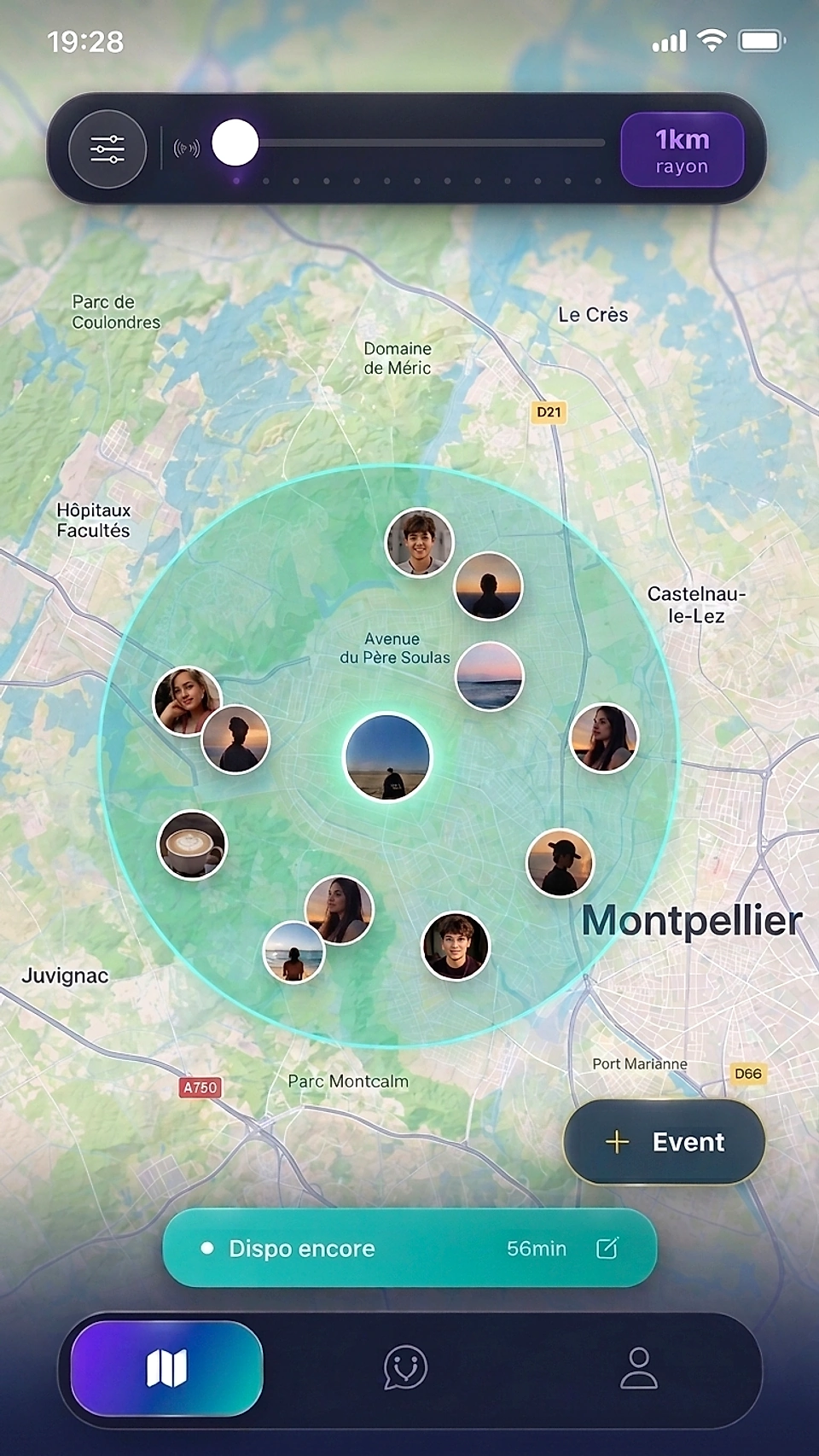
Task: Open the blonde woman's avatar marker
Action: tap(187, 701)
